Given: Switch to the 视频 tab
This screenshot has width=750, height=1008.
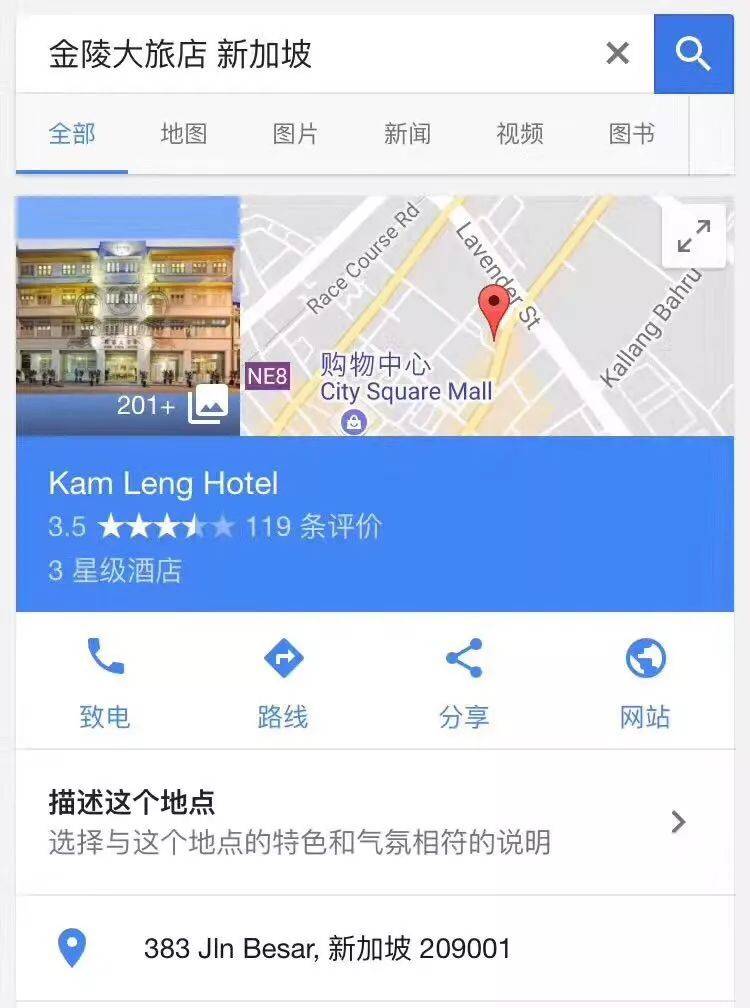Looking at the screenshot, I should (519, 134).
